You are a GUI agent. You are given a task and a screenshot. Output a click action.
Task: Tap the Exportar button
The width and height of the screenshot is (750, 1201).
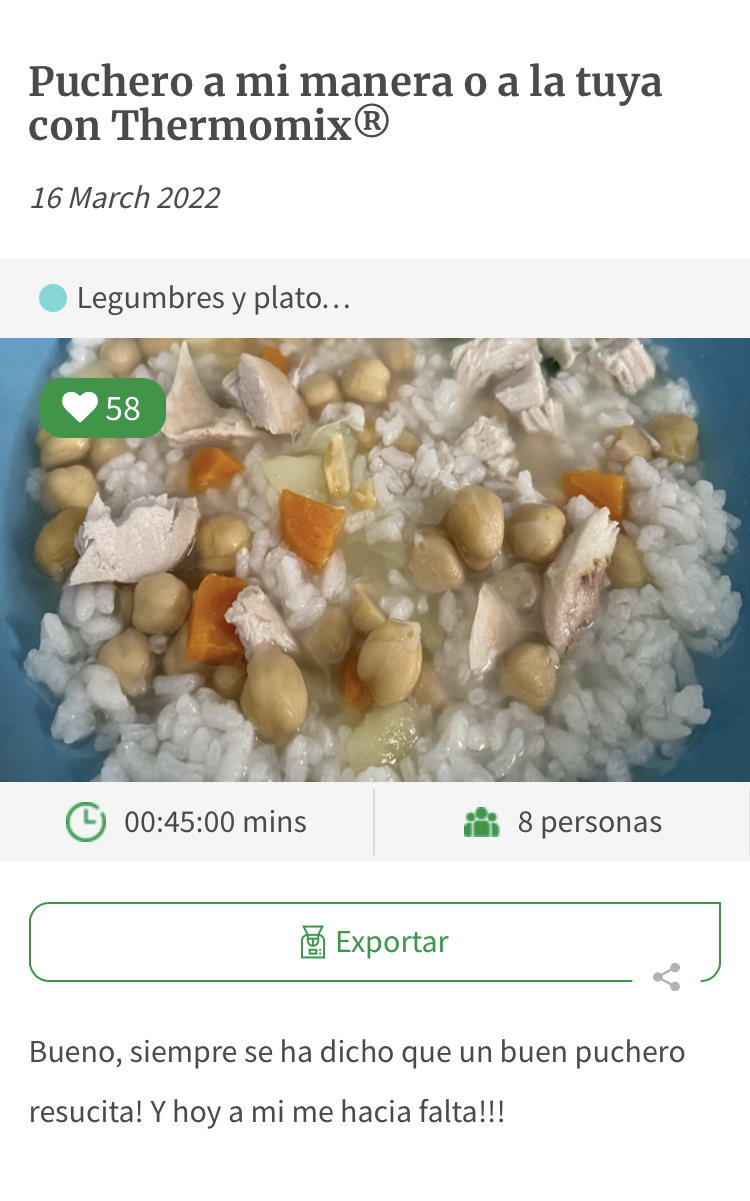(x=374, y=942)
